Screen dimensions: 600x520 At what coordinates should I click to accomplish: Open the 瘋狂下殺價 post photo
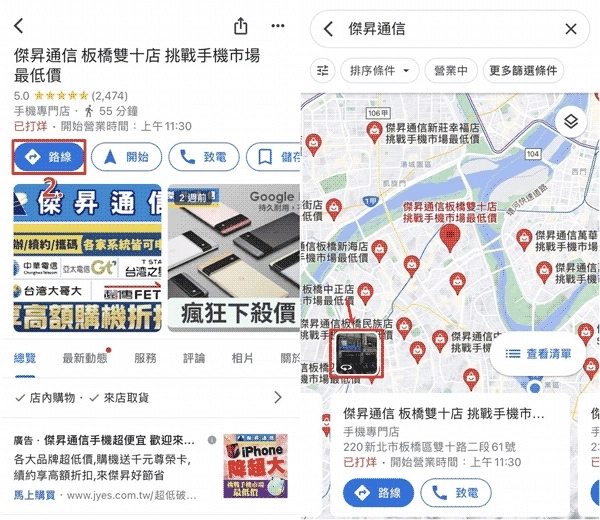[x=234, y=257]
